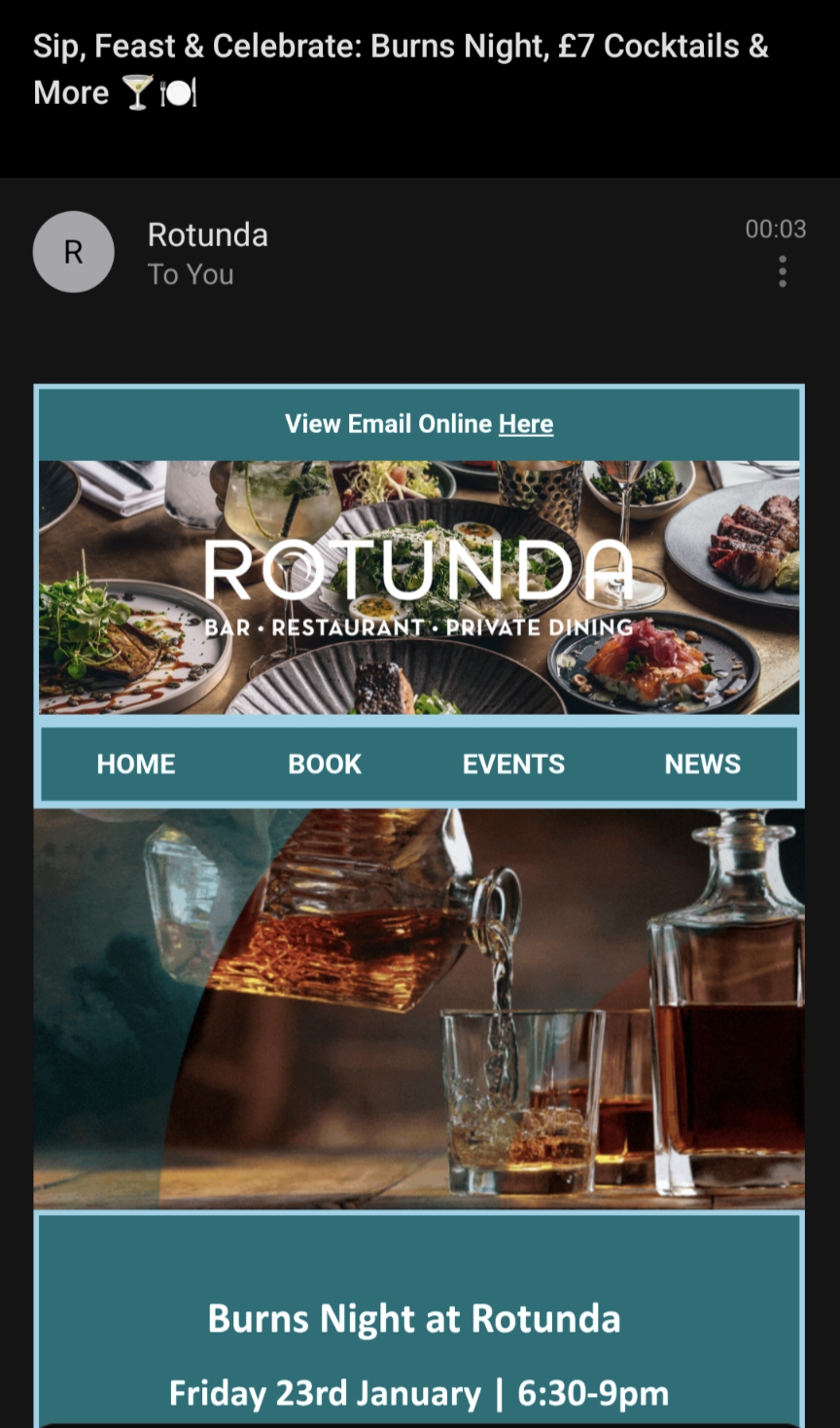Open the NEWS link

pos(702,765)
